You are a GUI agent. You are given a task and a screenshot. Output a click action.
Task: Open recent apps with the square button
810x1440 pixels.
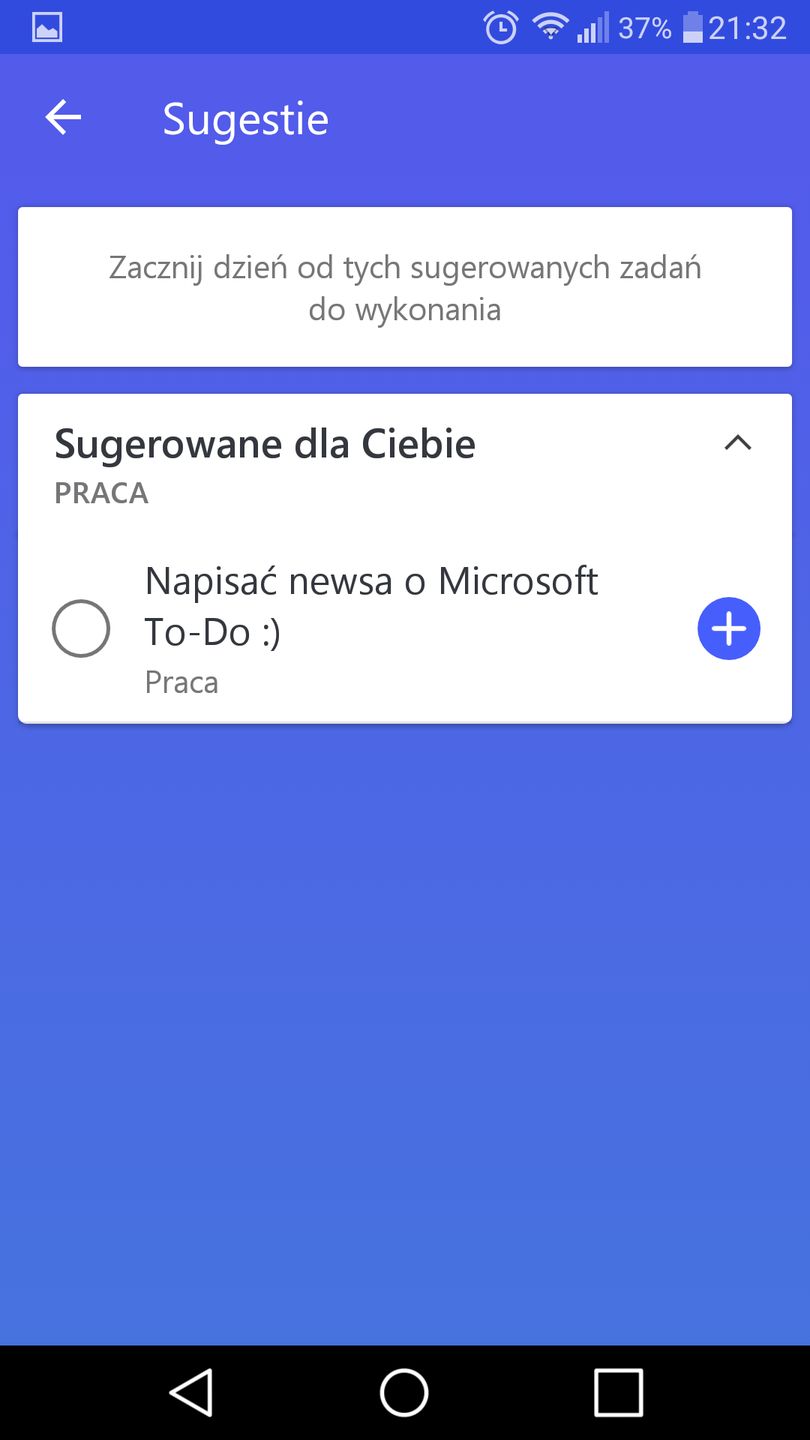617,1390
